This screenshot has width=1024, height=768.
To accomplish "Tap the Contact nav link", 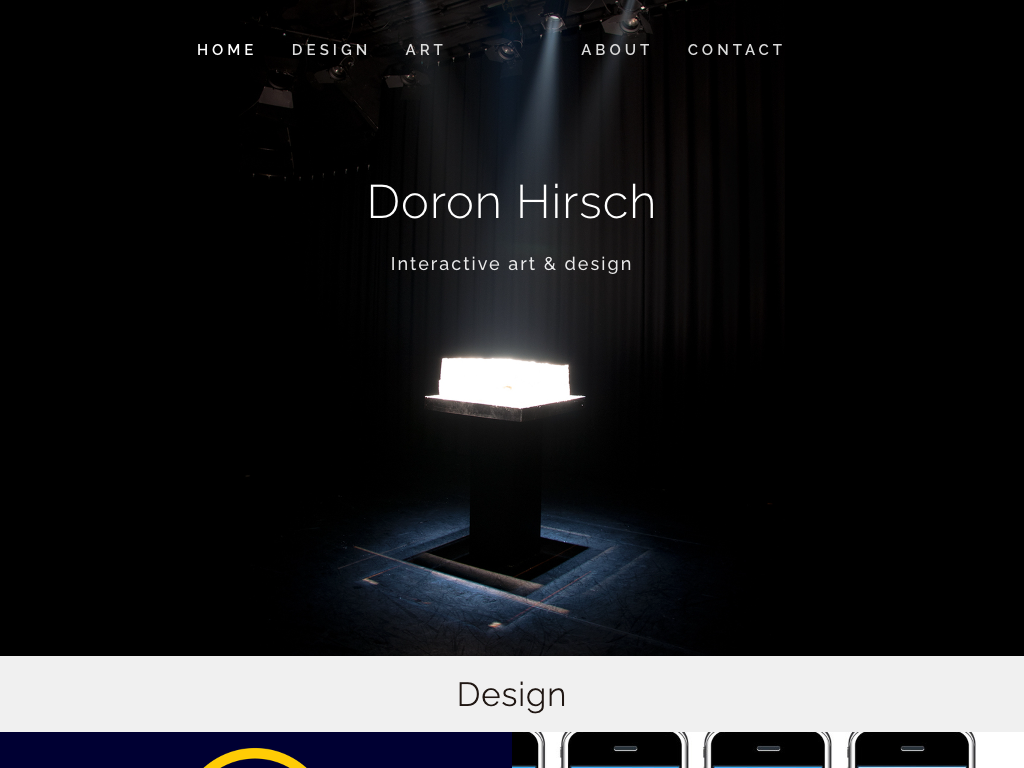I will point(736,50).
